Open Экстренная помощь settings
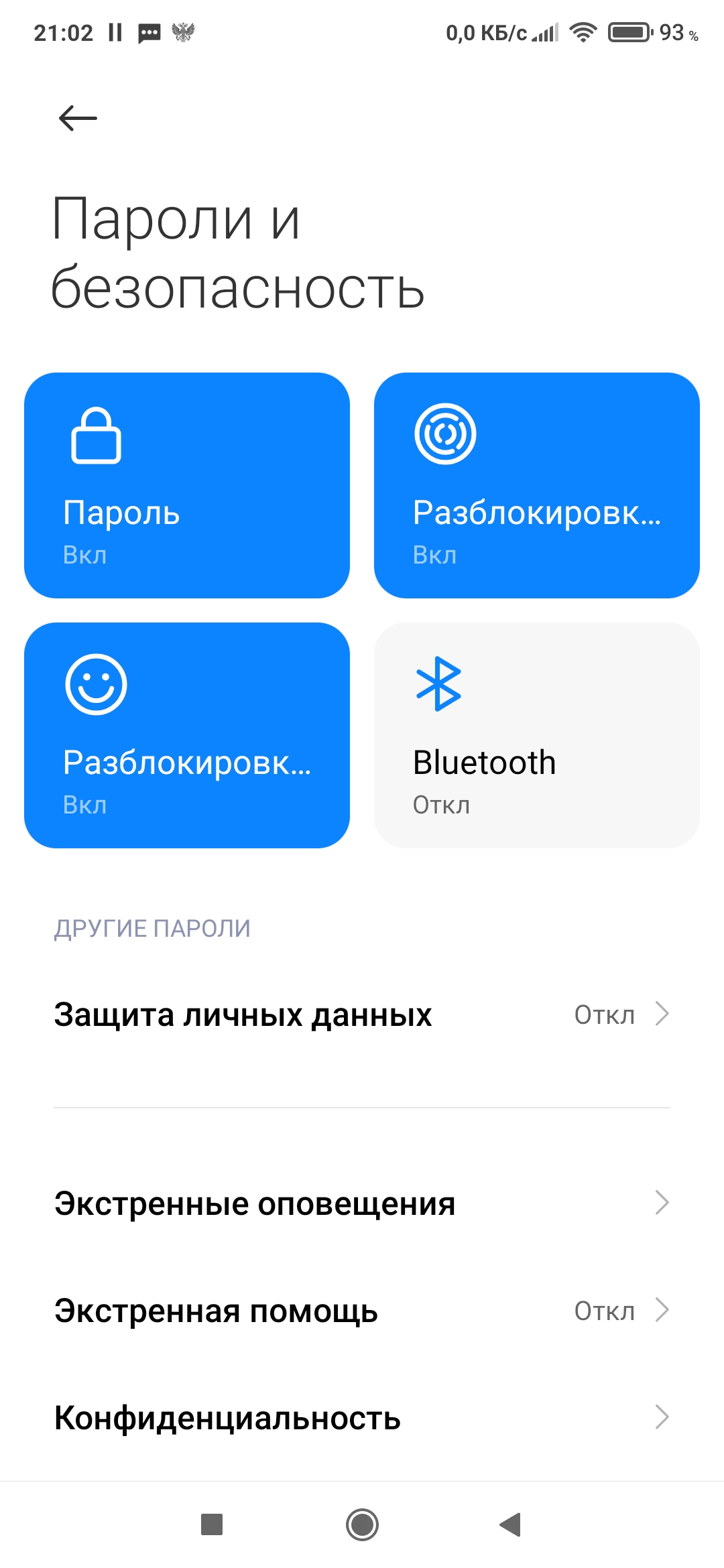The width and height of the screenshot is (724, 1568). 362,1311
